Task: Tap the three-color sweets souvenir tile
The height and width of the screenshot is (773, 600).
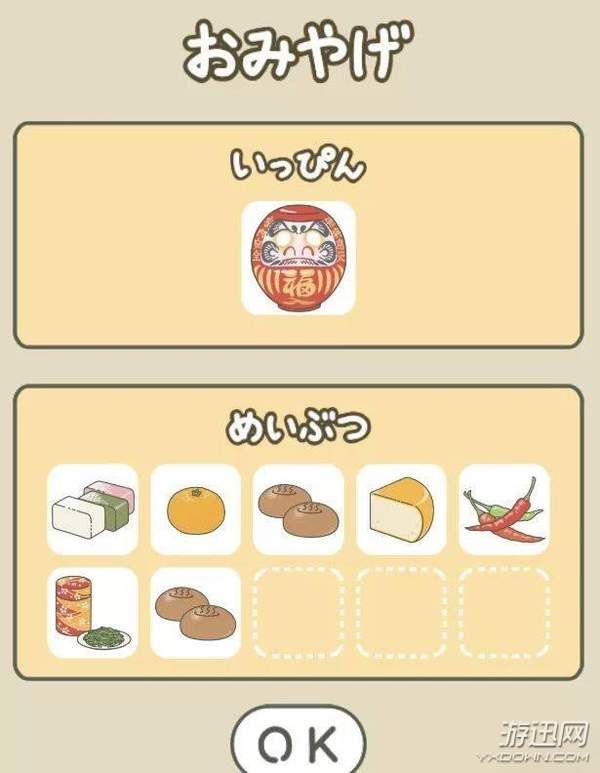Action: [92, 509]
